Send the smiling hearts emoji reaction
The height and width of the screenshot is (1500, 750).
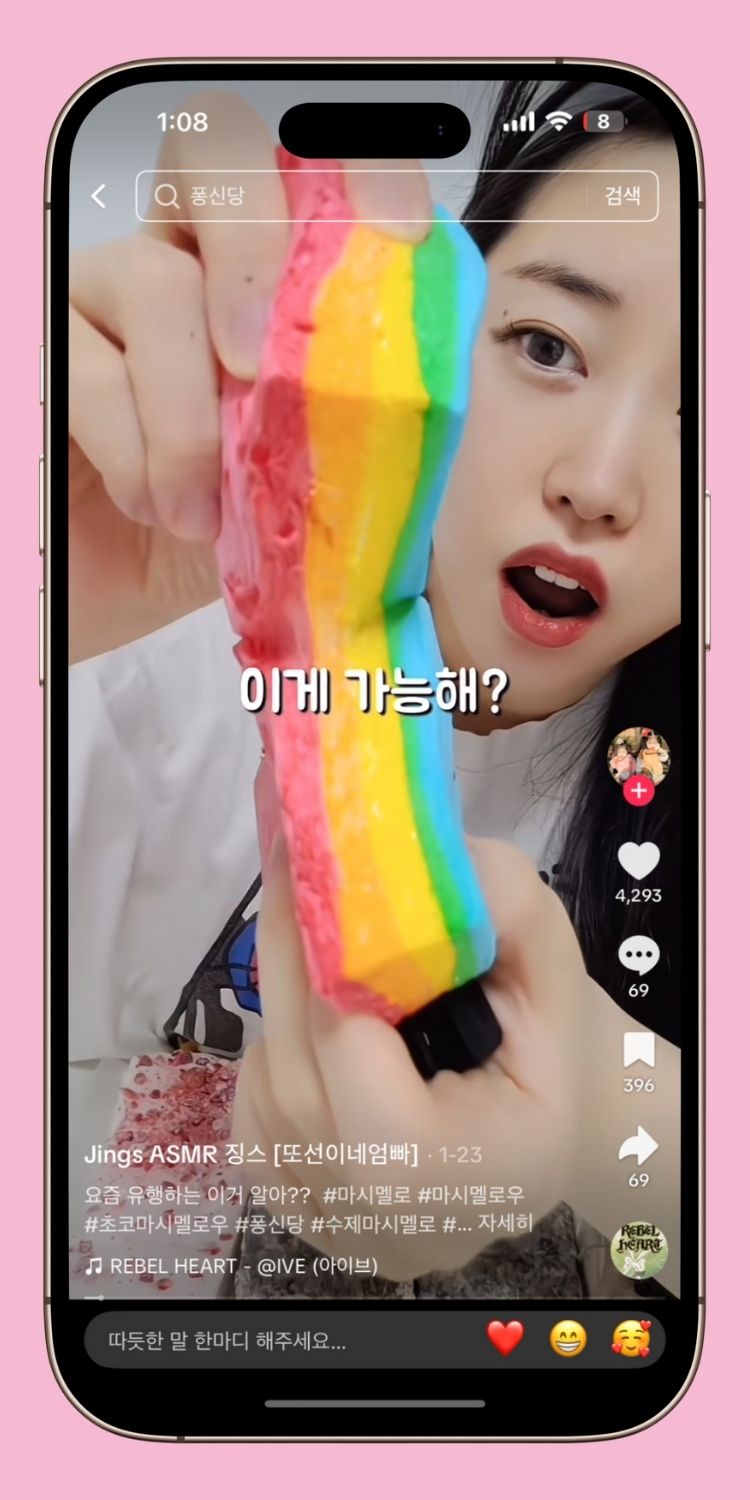(630, 1339)
